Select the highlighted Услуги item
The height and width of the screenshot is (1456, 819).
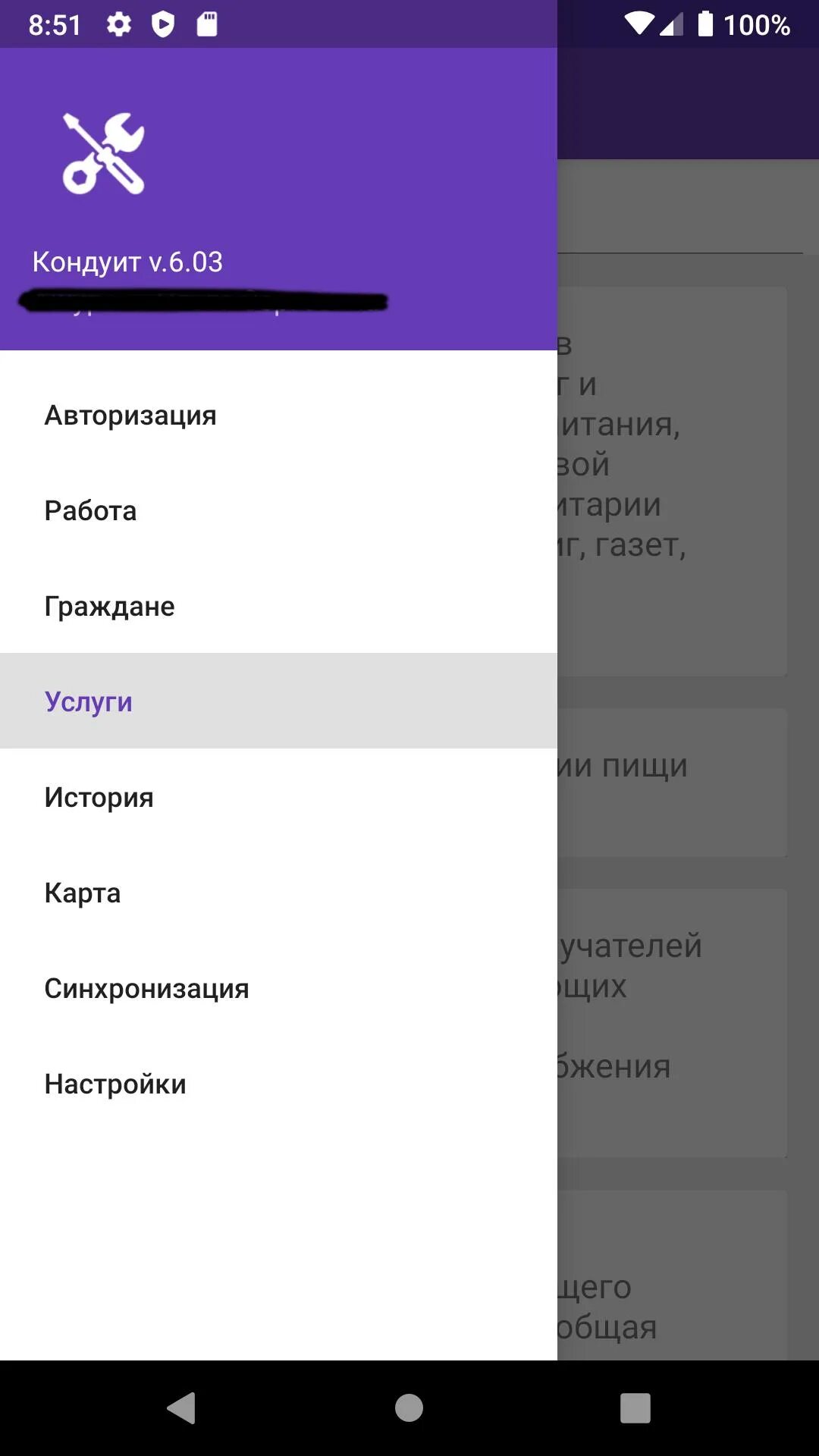tap(278, 701)
